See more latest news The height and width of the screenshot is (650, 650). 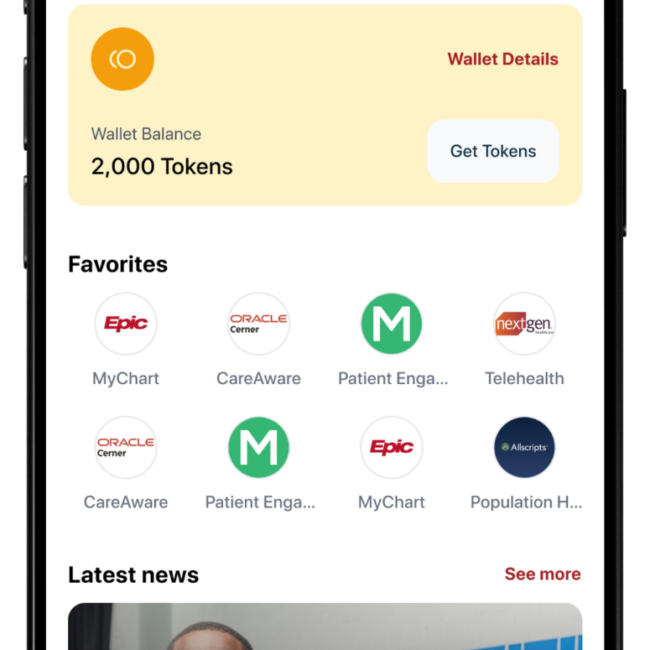coord(542,574)
